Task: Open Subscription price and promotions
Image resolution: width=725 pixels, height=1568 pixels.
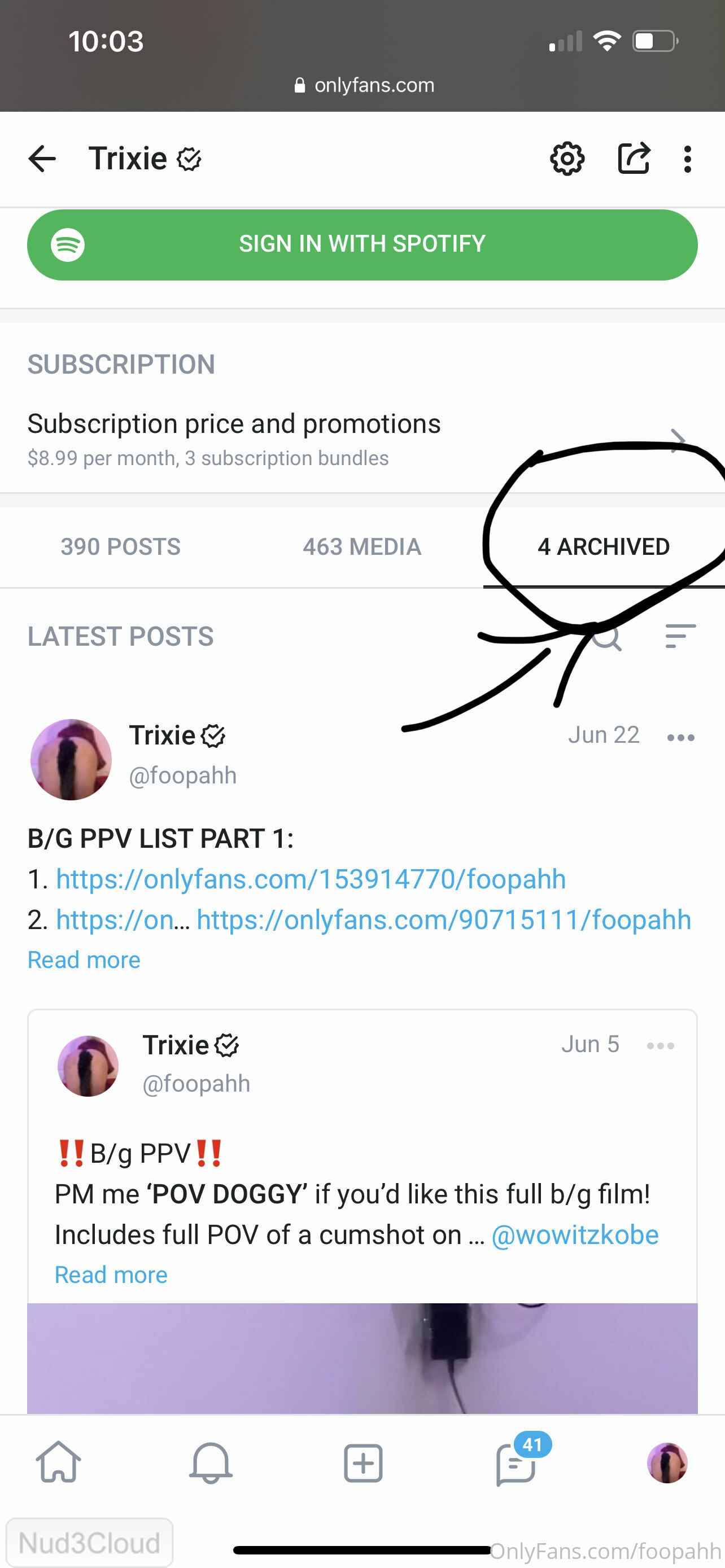Action: coord(362,439)
